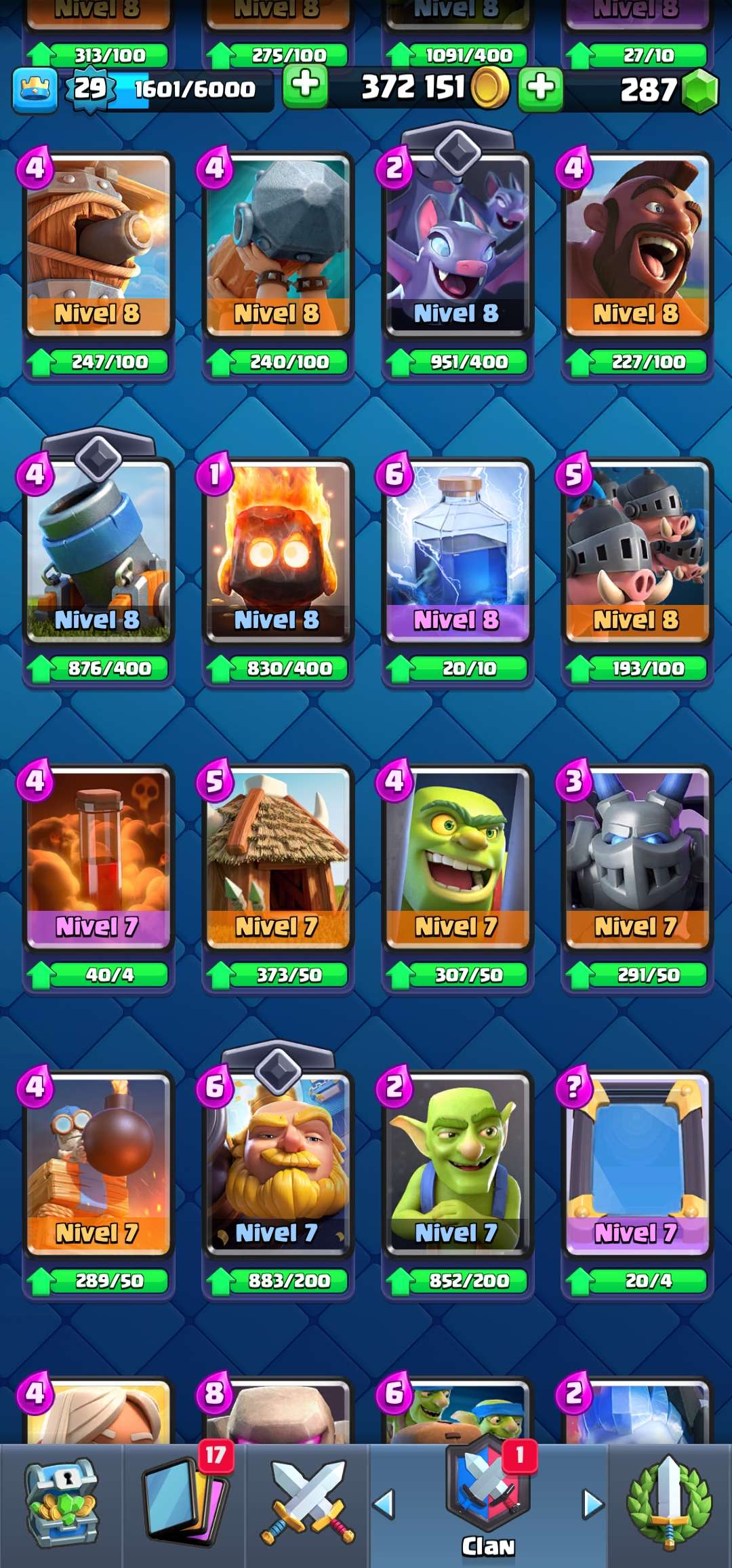
Task: Switch to the Events sword laurel tab
Action: 670,1504
